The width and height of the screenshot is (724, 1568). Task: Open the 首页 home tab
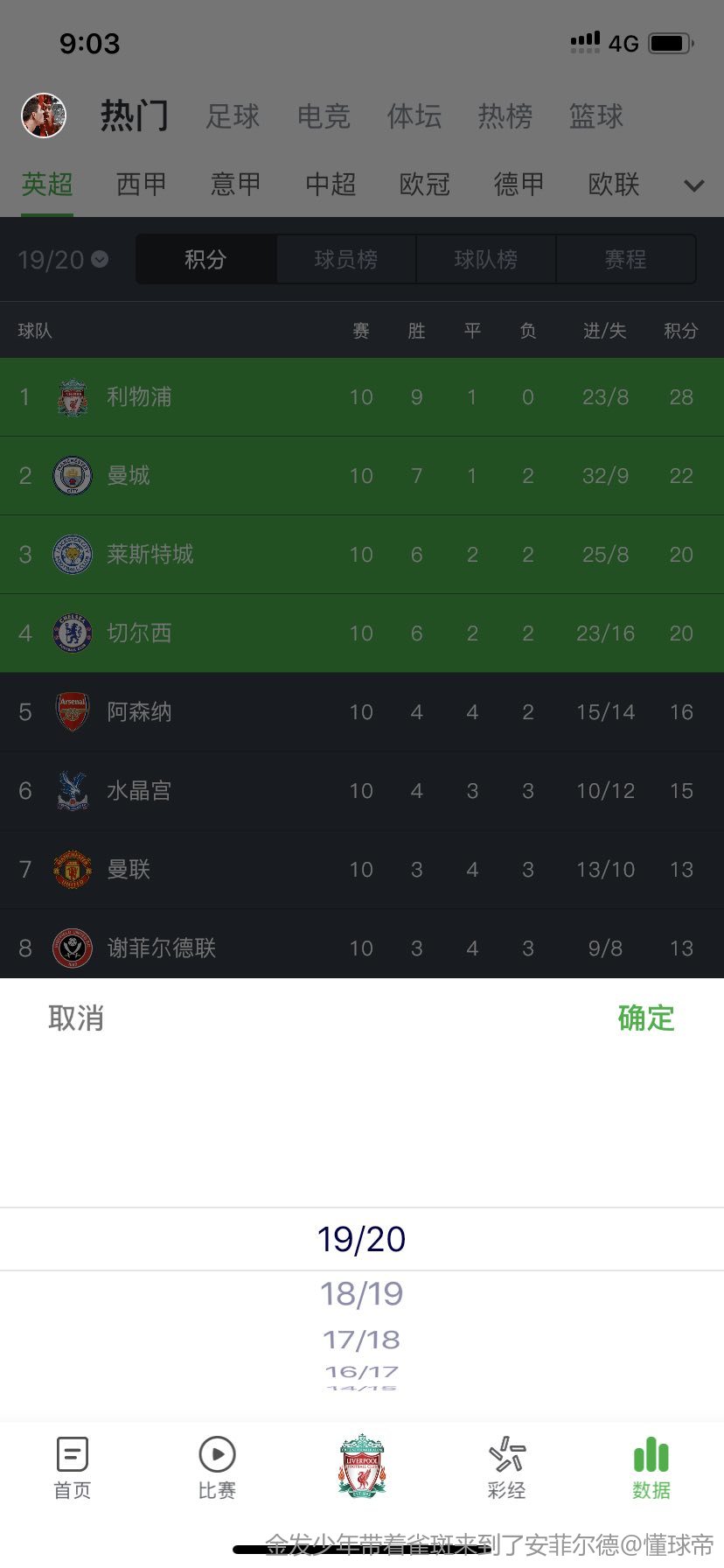[73, 1469]
